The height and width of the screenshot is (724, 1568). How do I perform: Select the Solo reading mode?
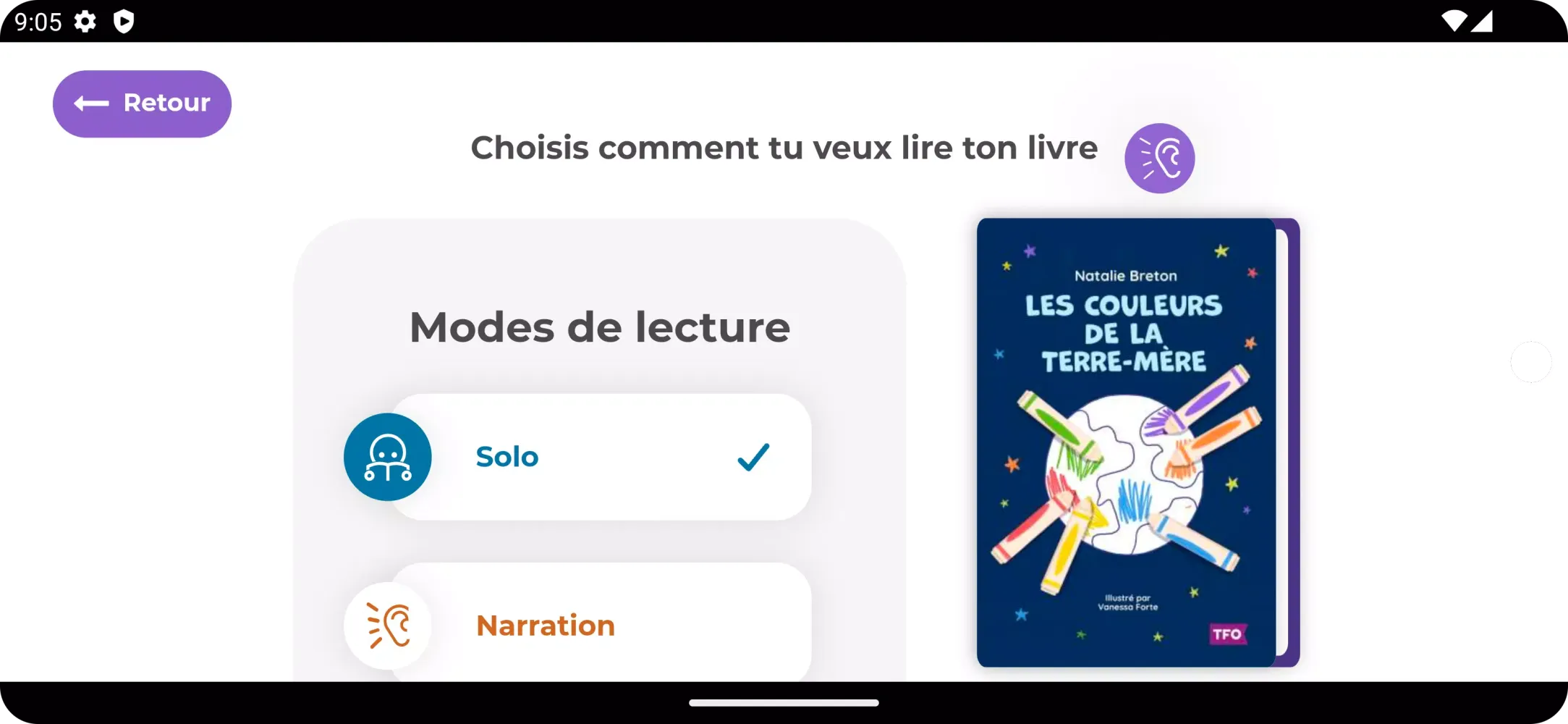(x=599, y=457)
